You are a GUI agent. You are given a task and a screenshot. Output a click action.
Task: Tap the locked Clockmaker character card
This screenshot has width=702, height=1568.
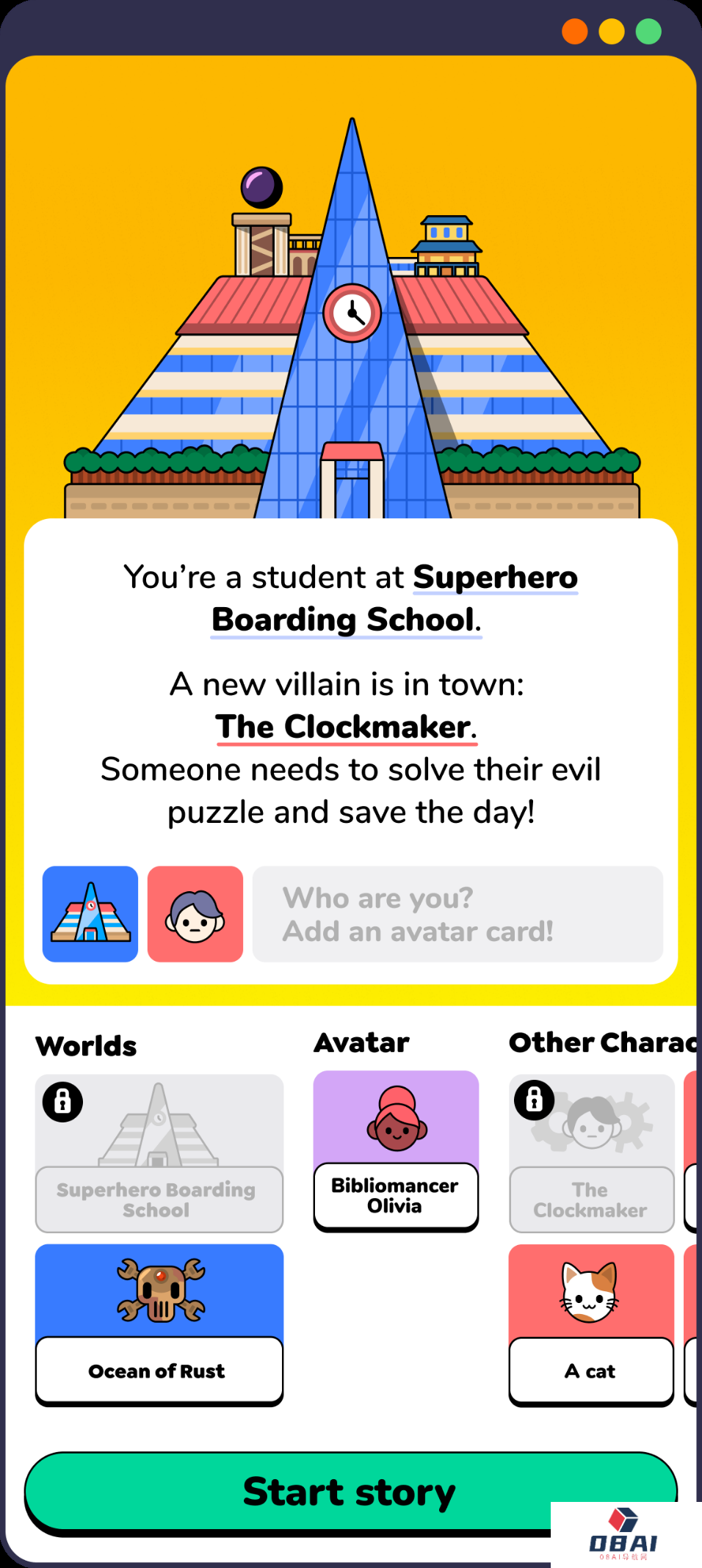(x=591, y=1153)
